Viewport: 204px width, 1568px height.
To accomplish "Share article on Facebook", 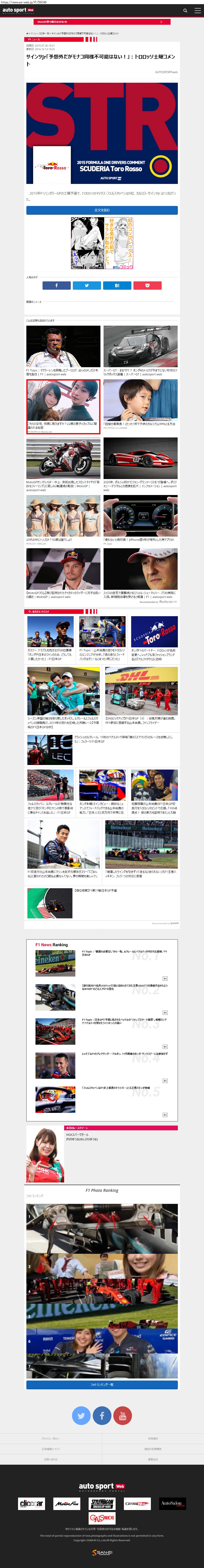I will click(x=56, y=285).
